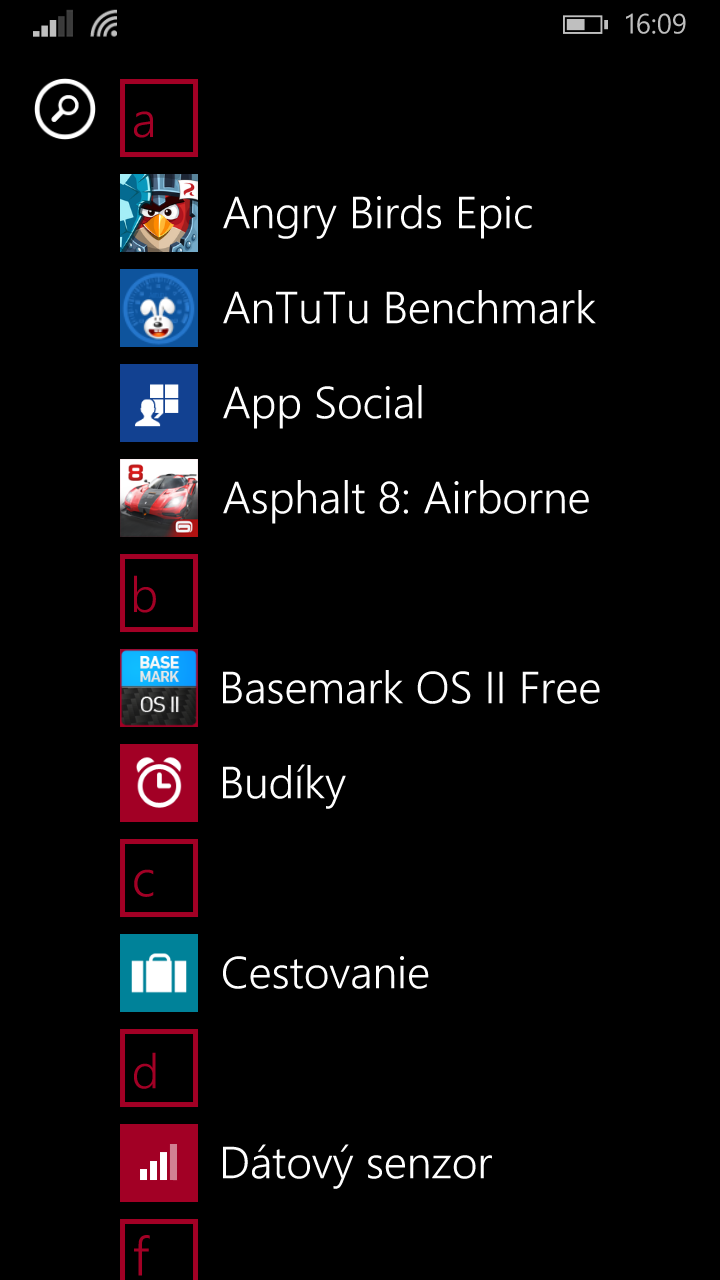This screenshot has height=1280, width=720.
Task: Tap the letter 'b' jump tile
Action: pos(159,593)
